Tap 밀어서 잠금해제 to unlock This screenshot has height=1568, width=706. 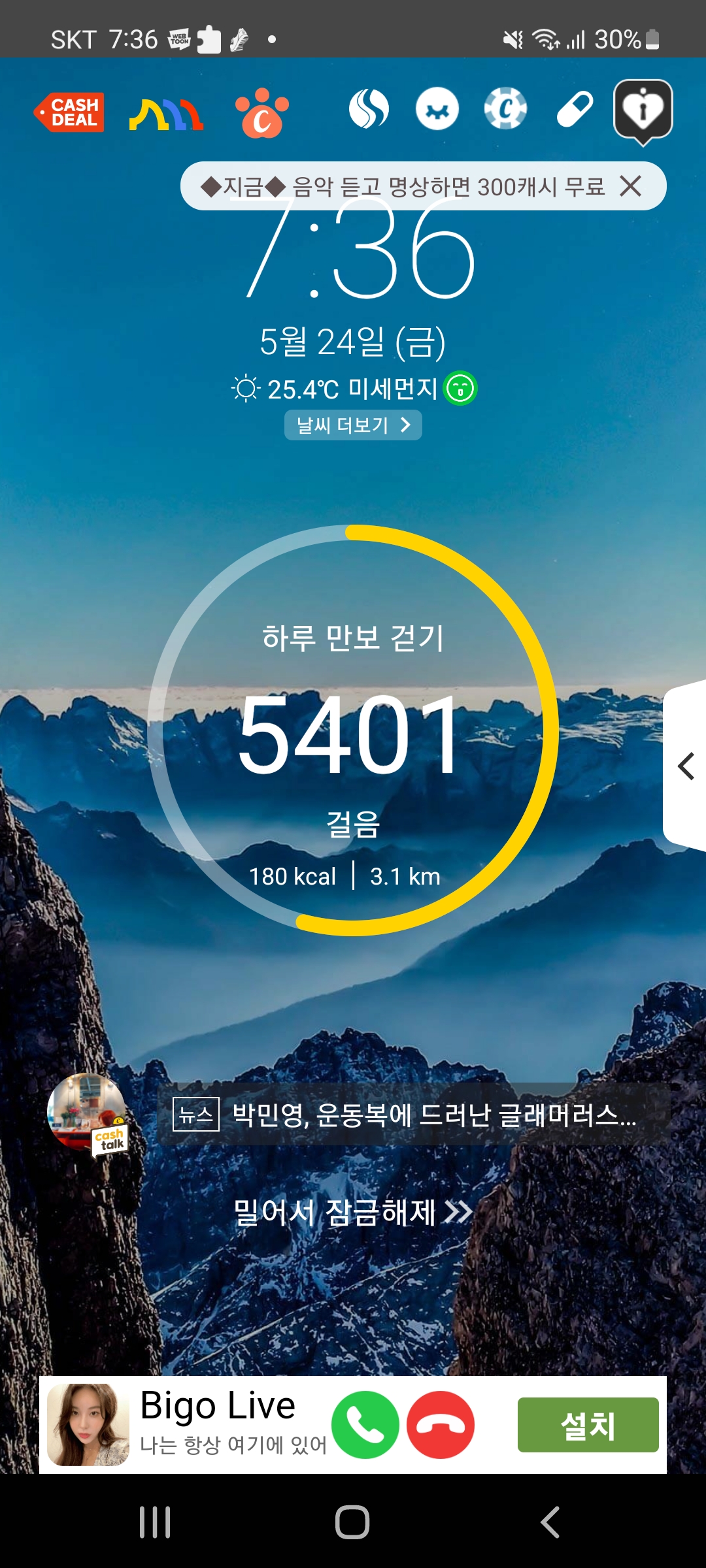353,1213
